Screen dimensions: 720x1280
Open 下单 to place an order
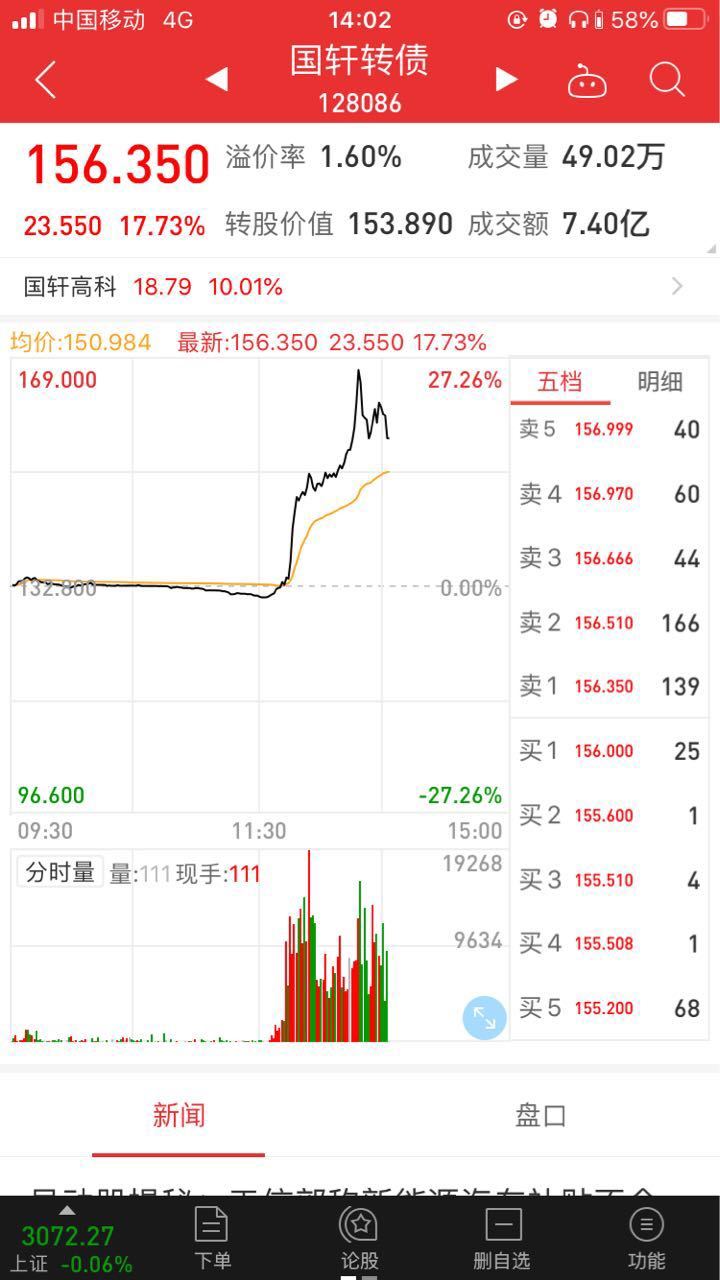[212, 1238]
